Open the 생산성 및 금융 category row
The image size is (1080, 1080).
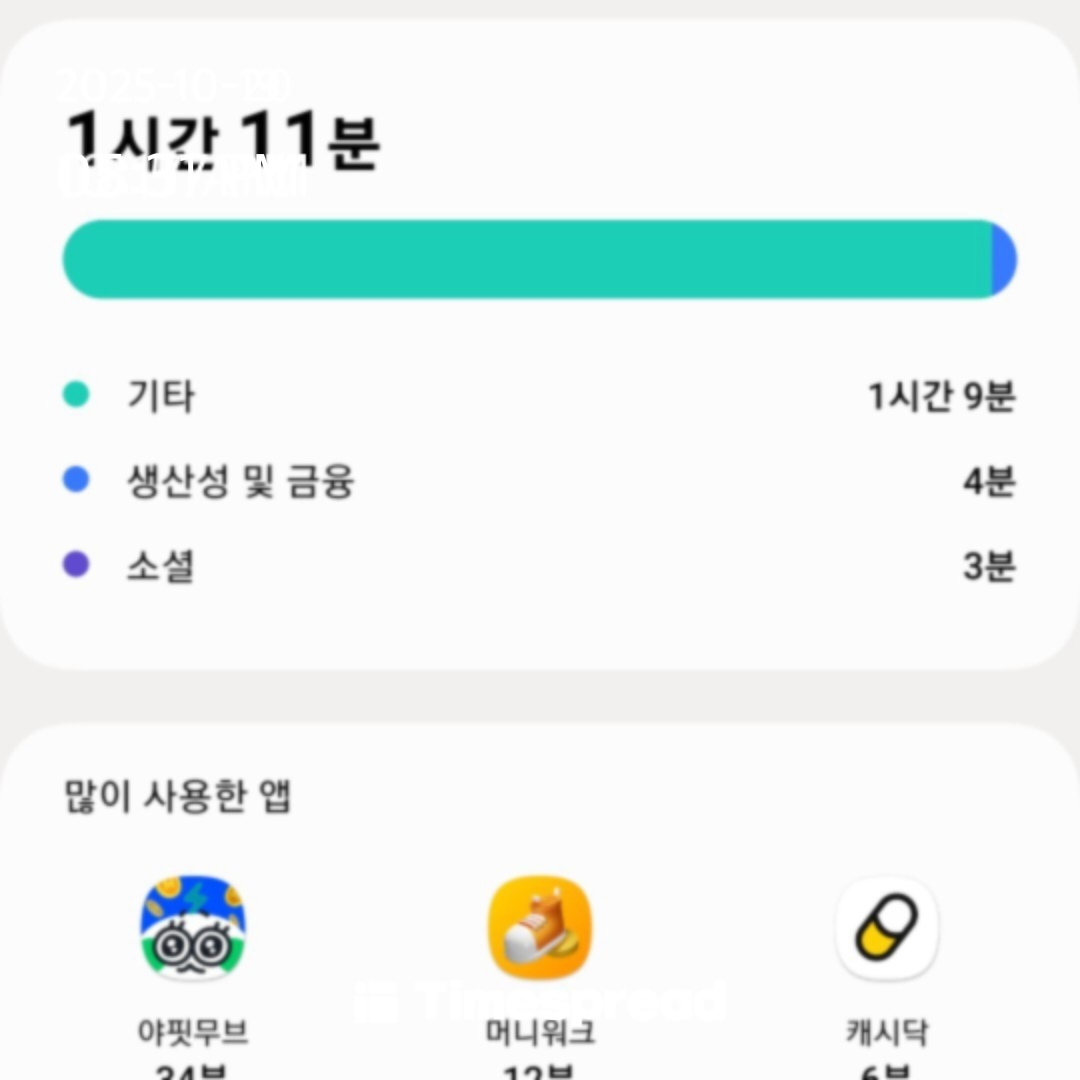[539, 481]
